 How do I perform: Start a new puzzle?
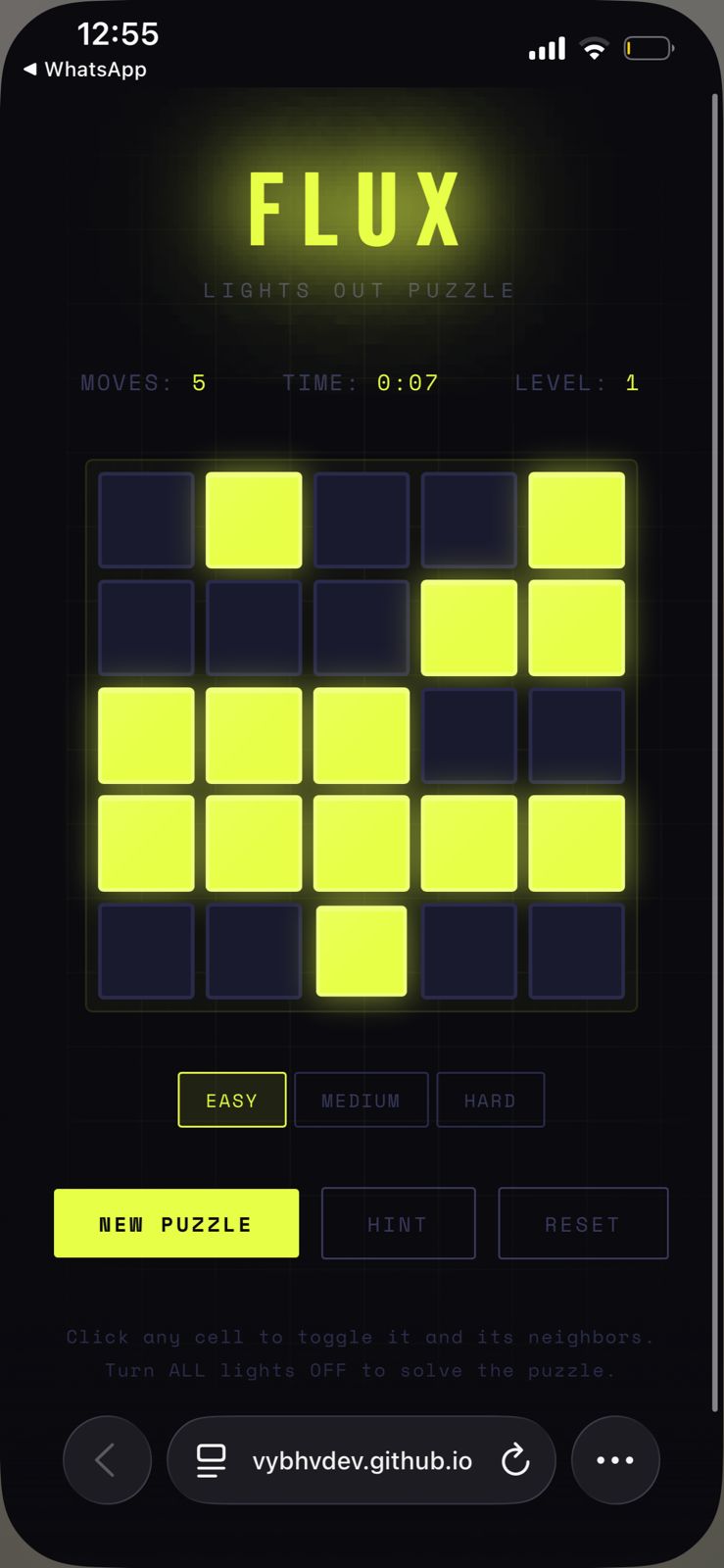(176, 1223)
